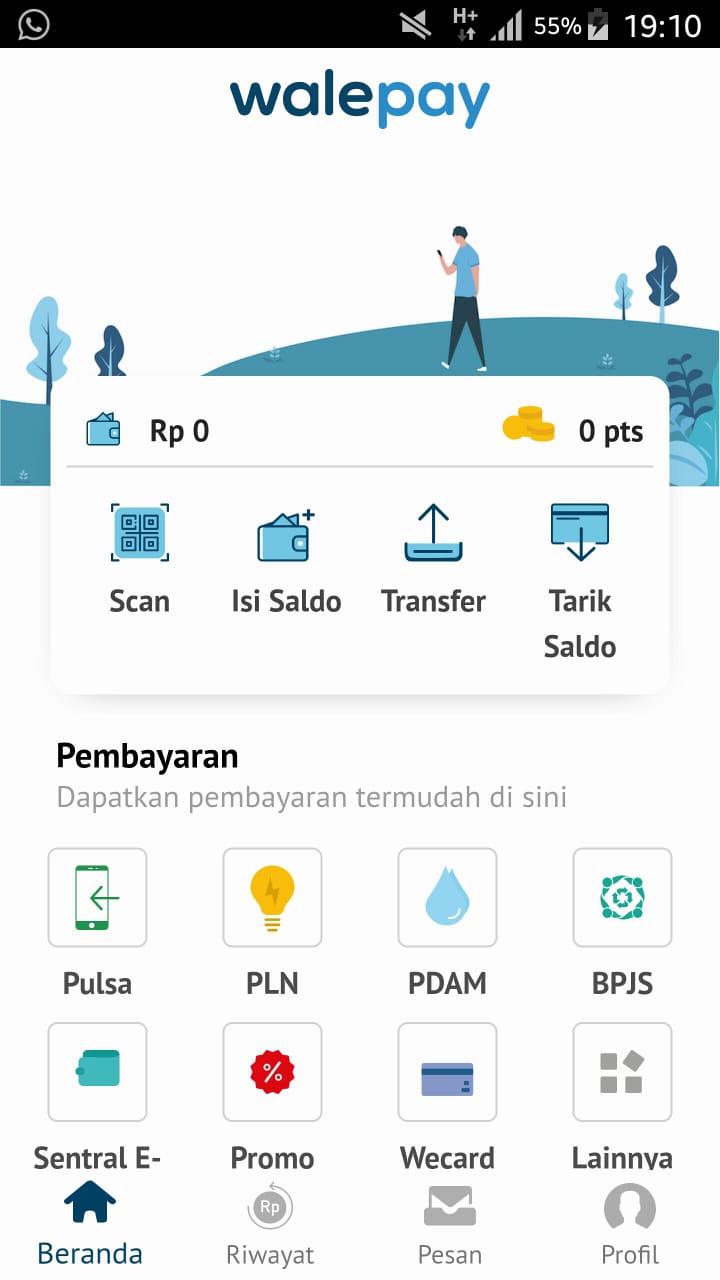Select the Beranda home tab
This screenshot has height=1280, width=720.
tap(90, 1225)
